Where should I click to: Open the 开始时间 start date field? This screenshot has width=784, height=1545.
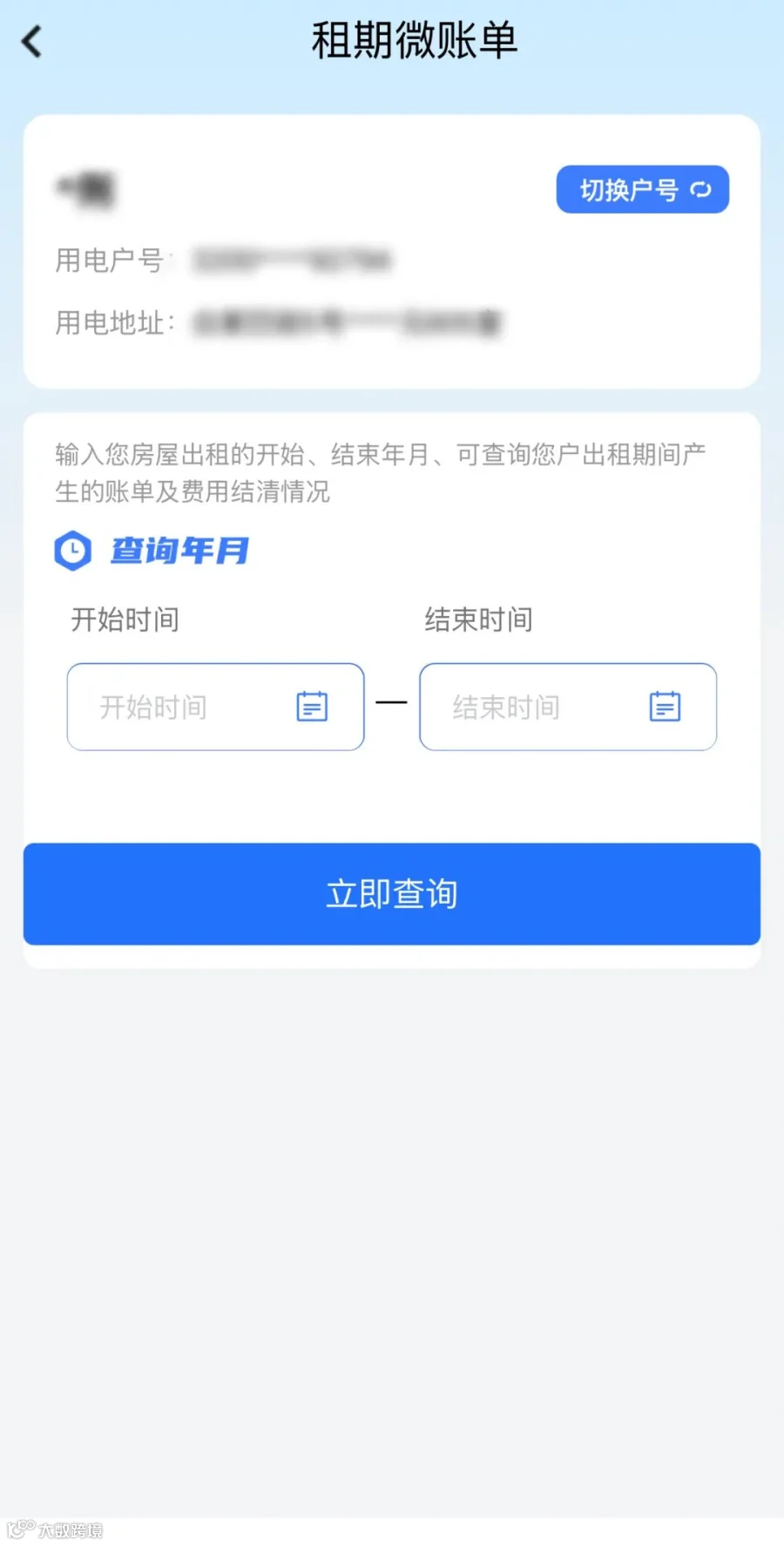pos(215,707)
